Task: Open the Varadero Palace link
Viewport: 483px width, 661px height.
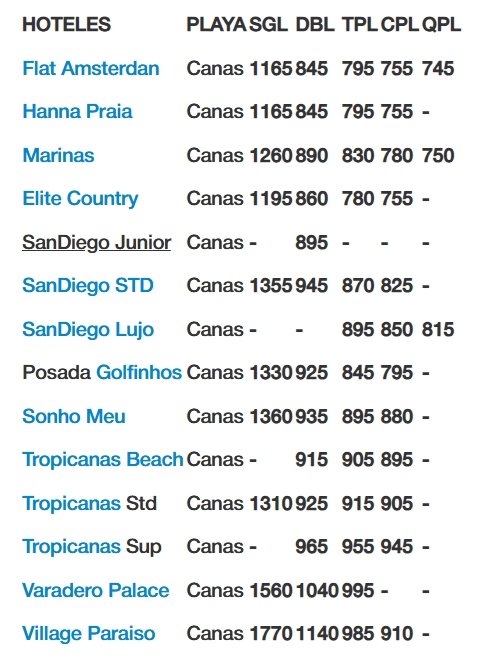Action: [95, 590]
